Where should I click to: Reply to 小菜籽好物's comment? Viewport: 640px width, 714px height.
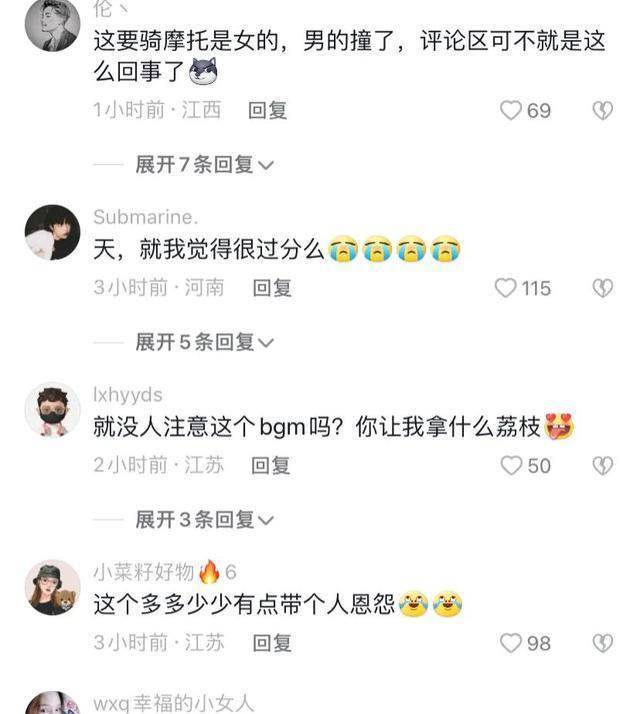click(271, 643)
